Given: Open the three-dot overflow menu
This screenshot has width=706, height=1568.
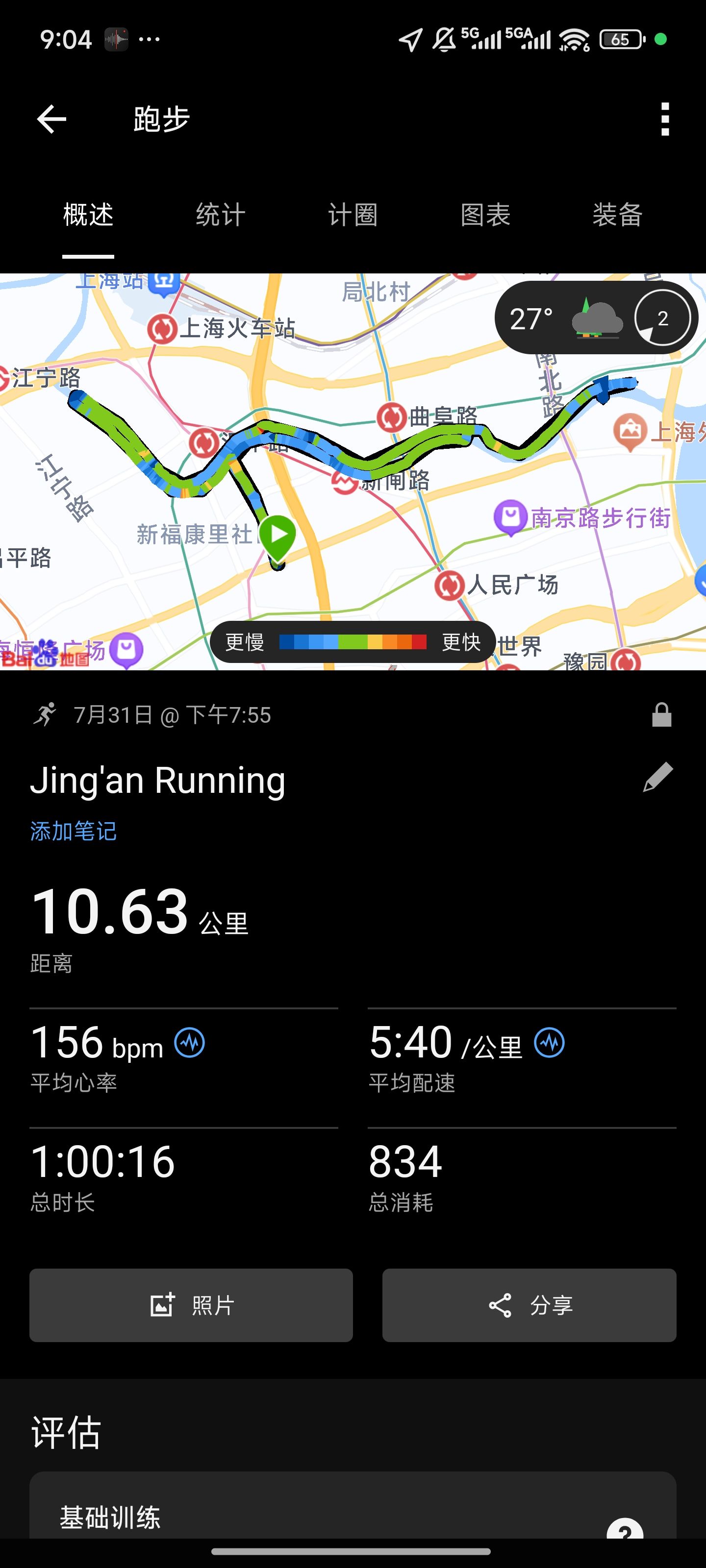Looking at the screenshot, I should (665, 119).
